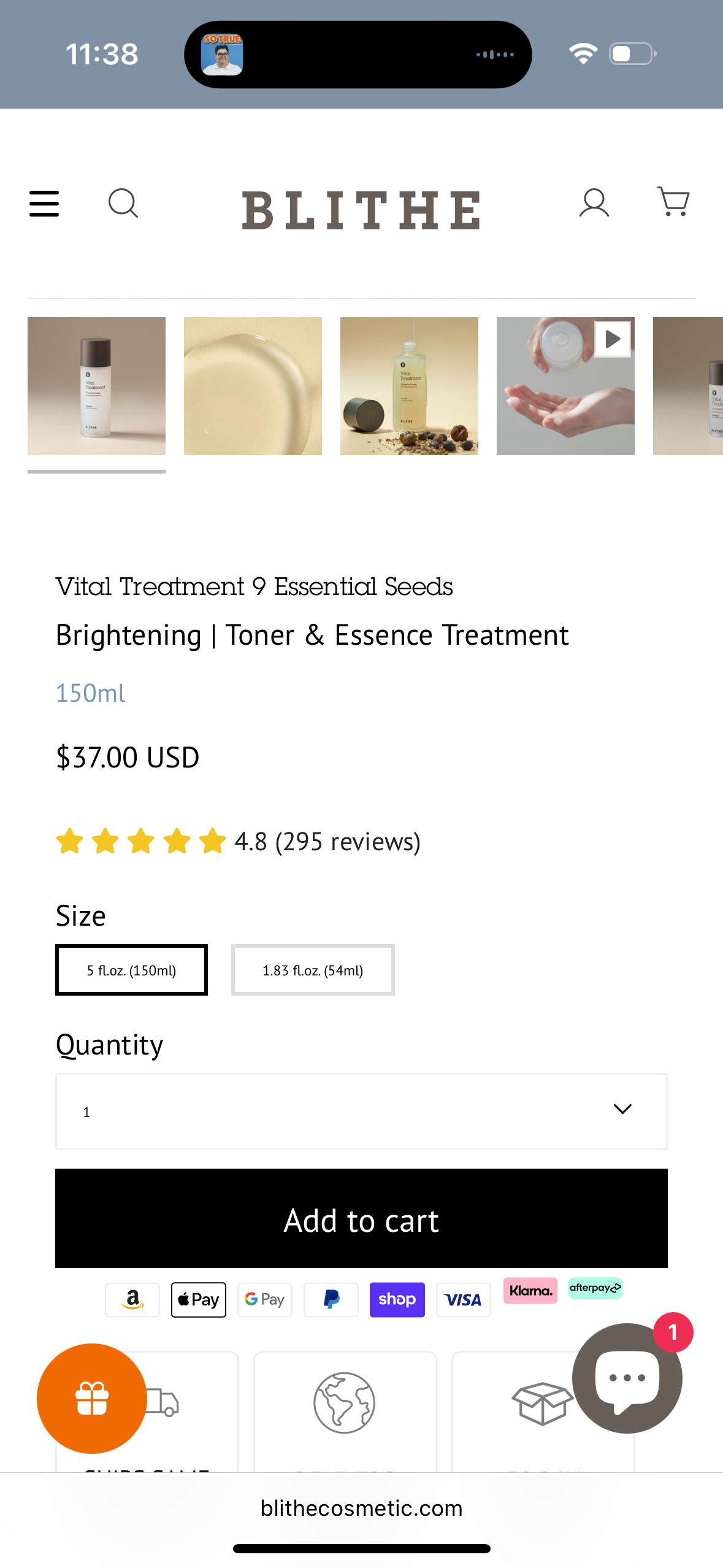Open the account profile icon
The height and width of the screenshot is (1568, 723).
point(594,204)
